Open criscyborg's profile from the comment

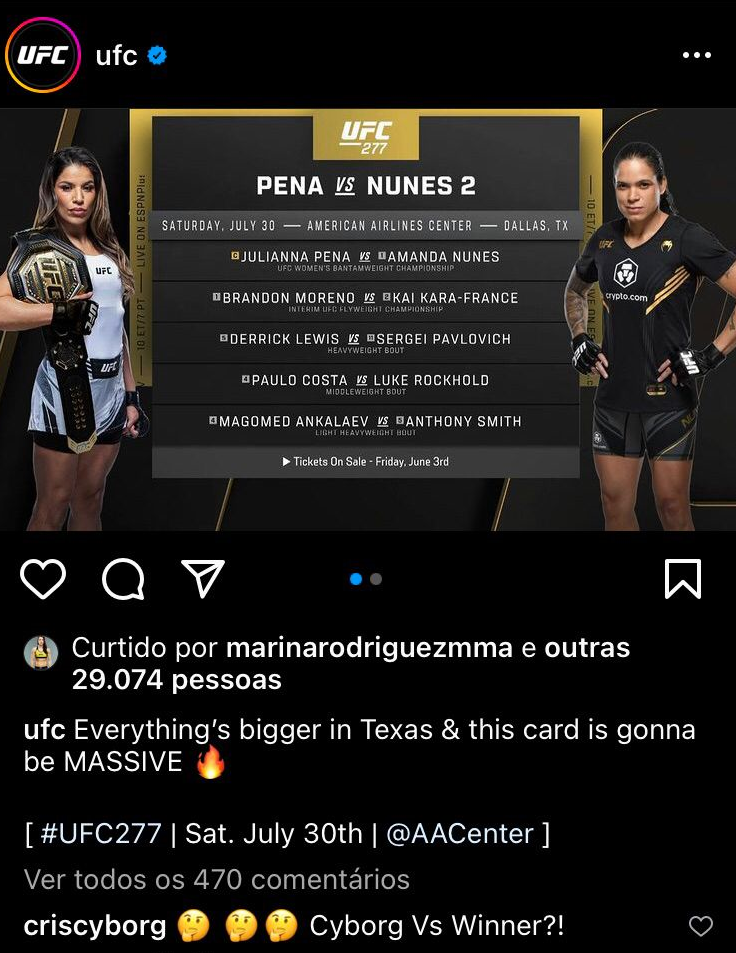pos(95,926)
